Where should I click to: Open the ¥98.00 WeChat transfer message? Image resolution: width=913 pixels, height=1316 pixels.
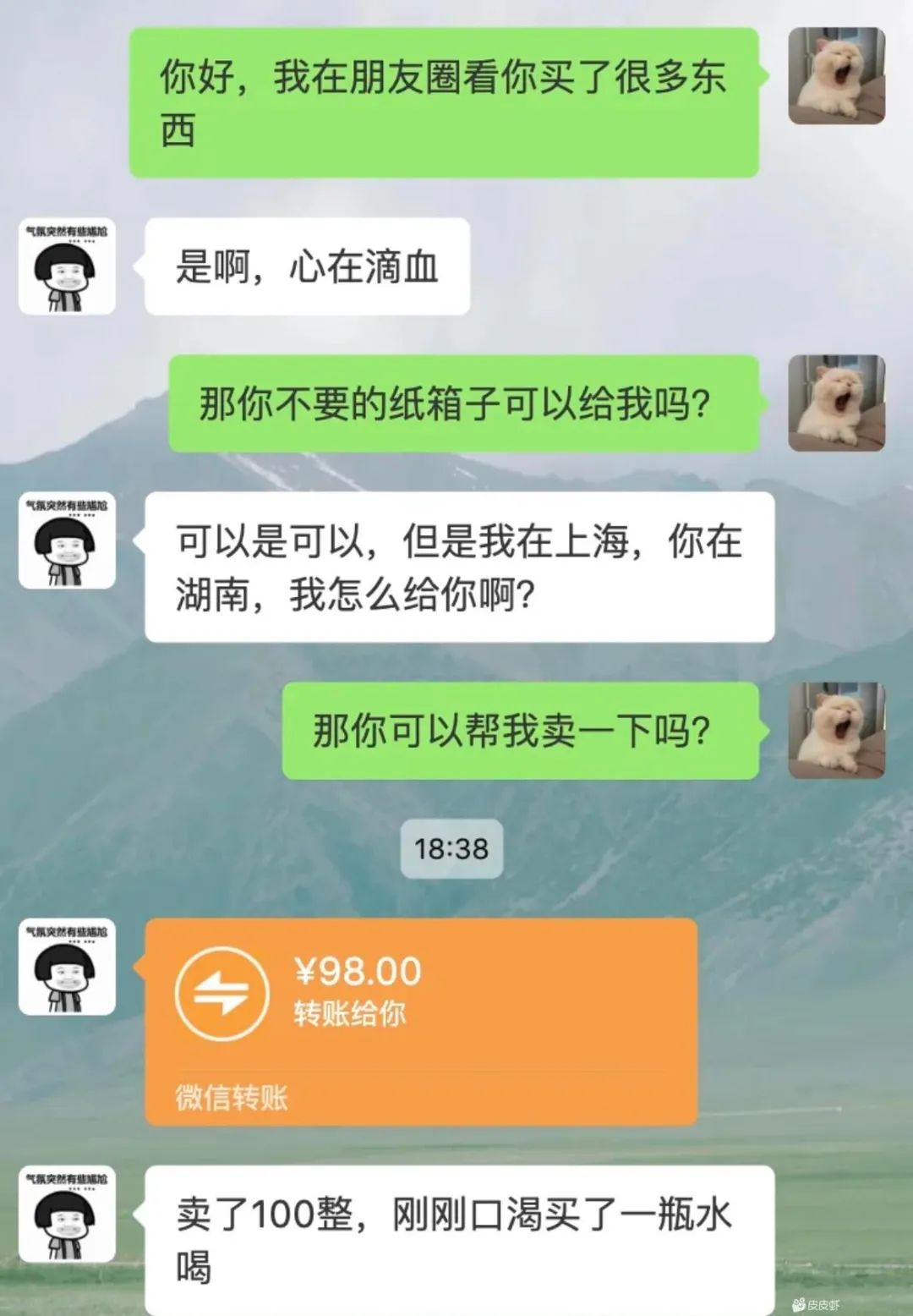[x=420, y=1021]
